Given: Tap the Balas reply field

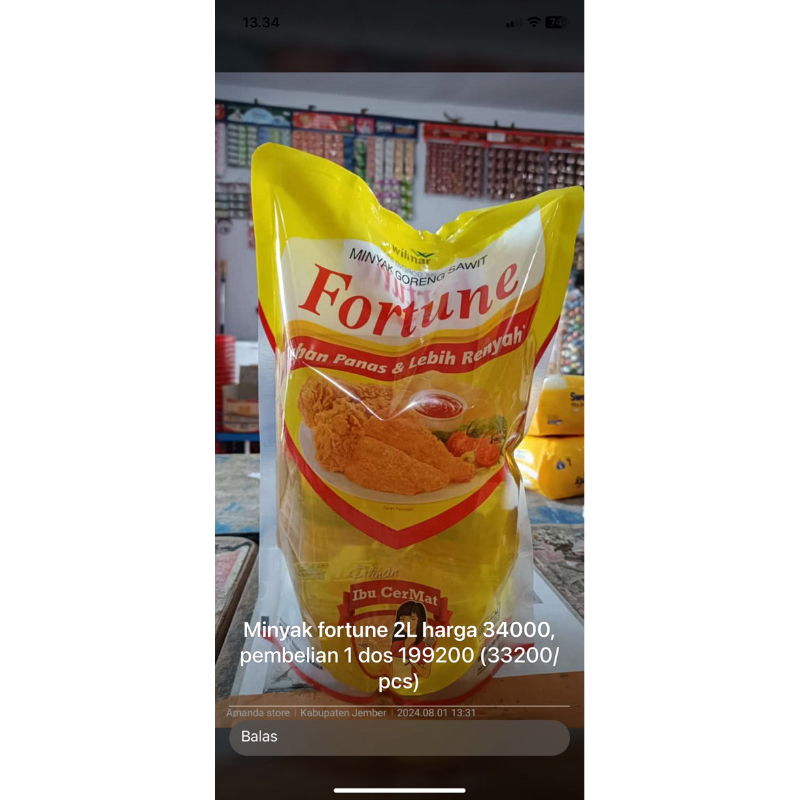Looking at the screenshot, I should [399, 737].
